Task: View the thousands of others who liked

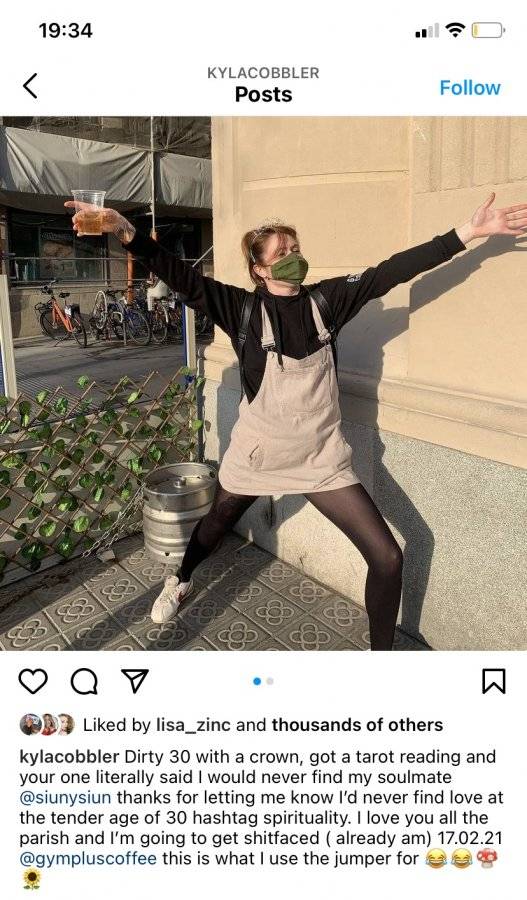Action: pyautogui.click(x=357, y=725)
